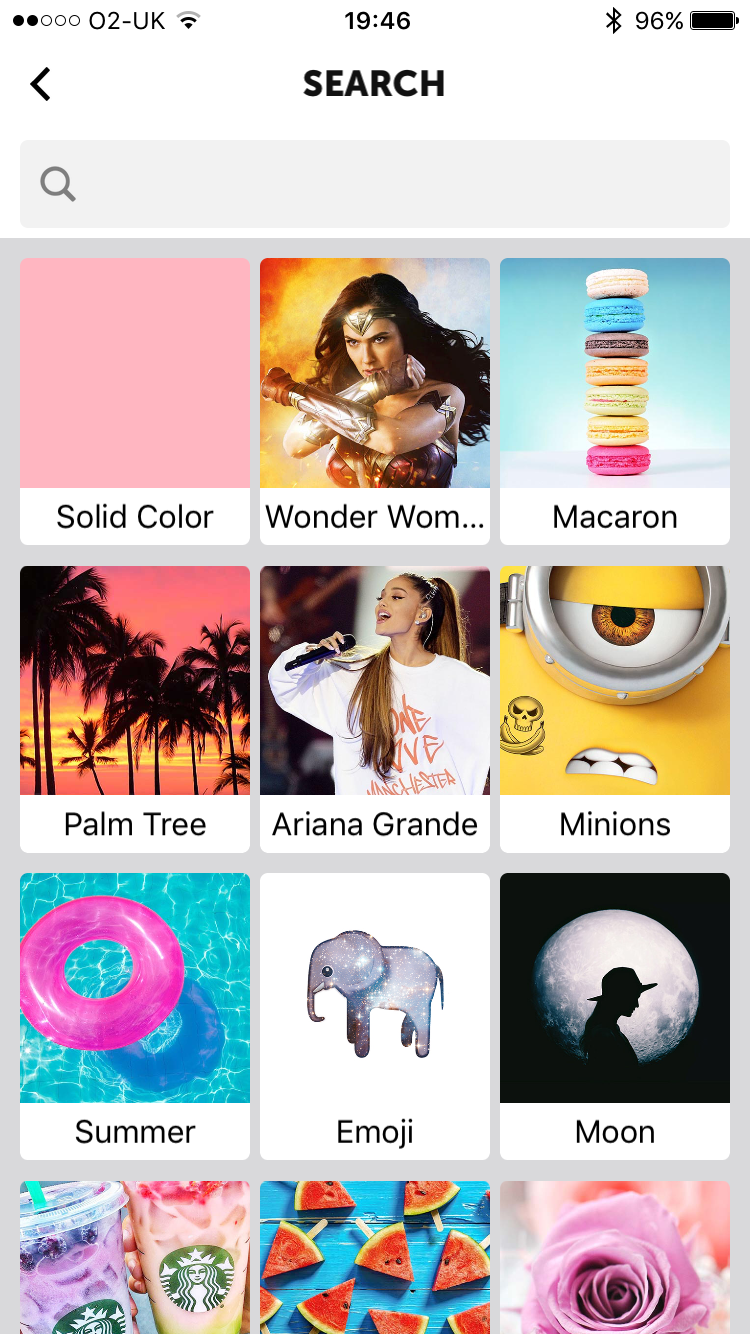750x1334 pixels.
Task: Go back using the back arrow
Action: click(40, 84)
